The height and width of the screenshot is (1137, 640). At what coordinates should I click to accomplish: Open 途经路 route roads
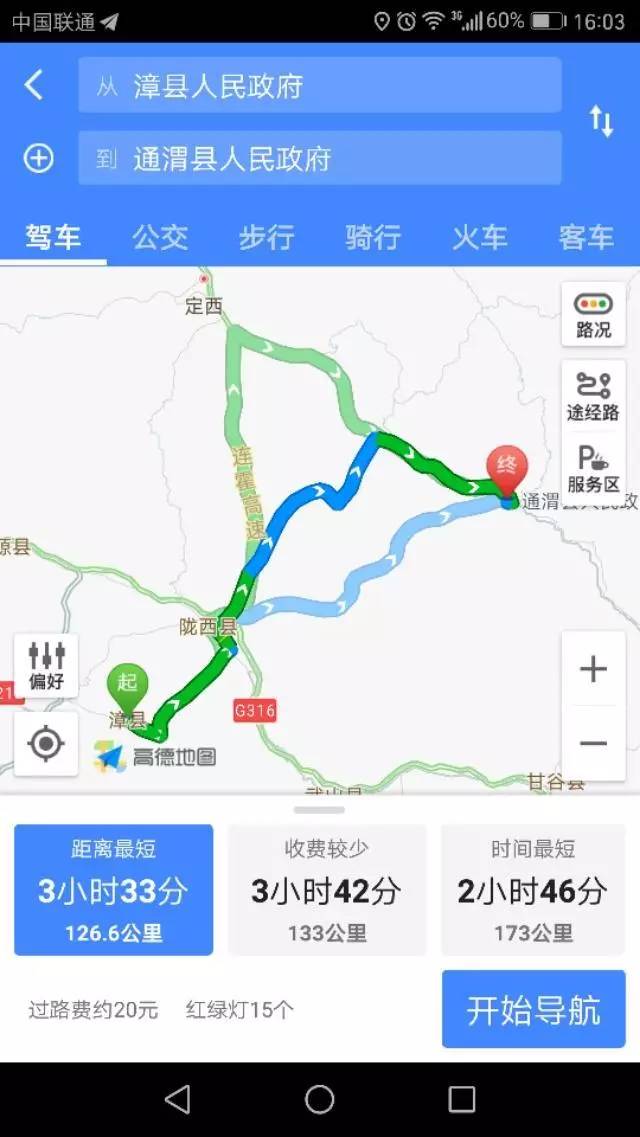click(593, 396)
